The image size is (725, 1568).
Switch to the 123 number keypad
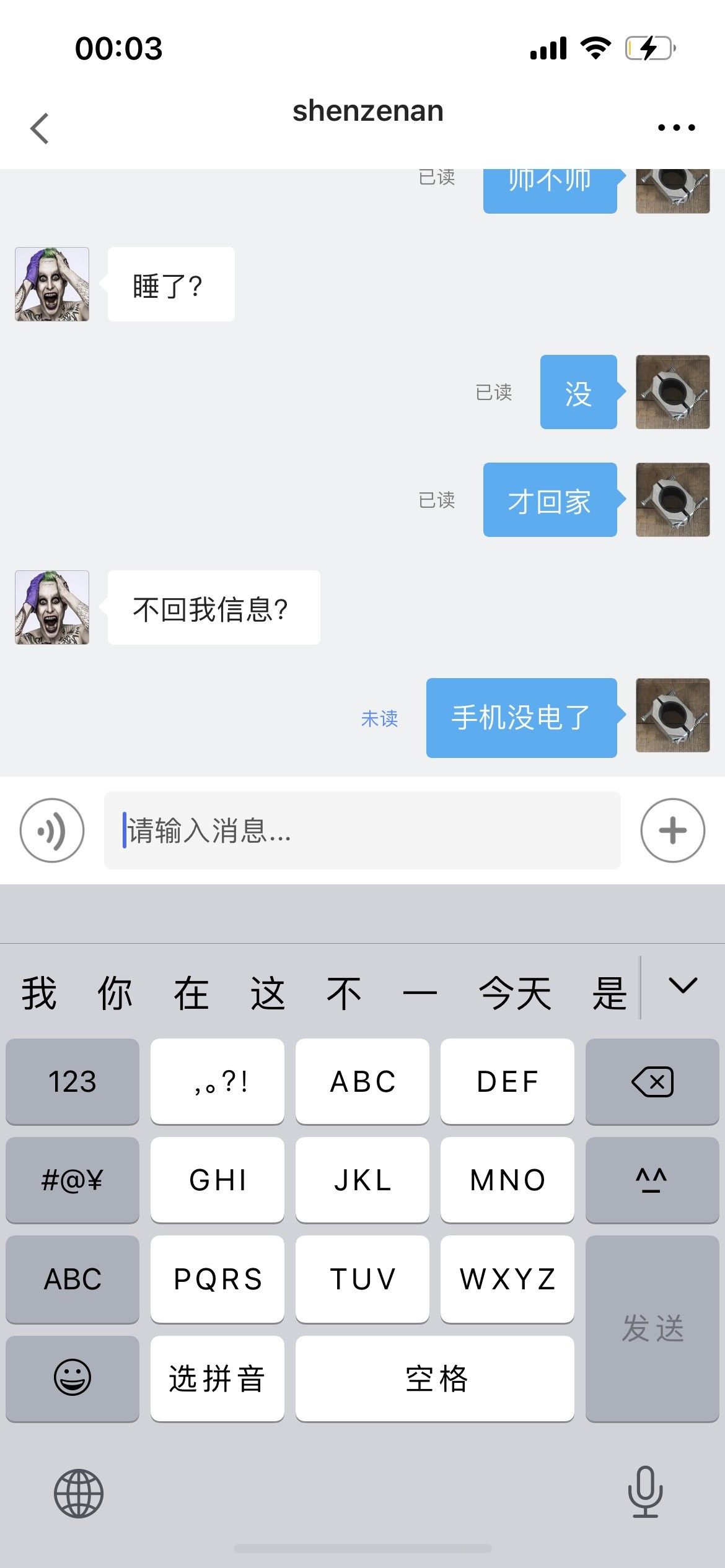point(72,1081)
